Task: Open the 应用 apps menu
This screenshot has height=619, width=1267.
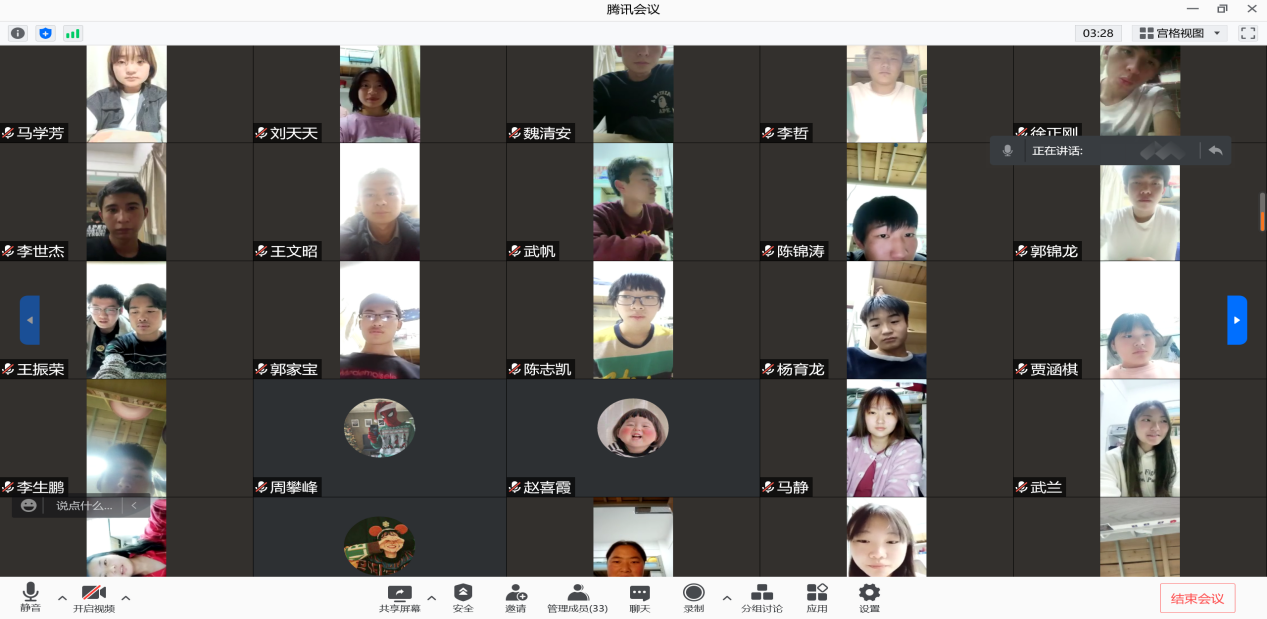Action: [x=817, y=597]
